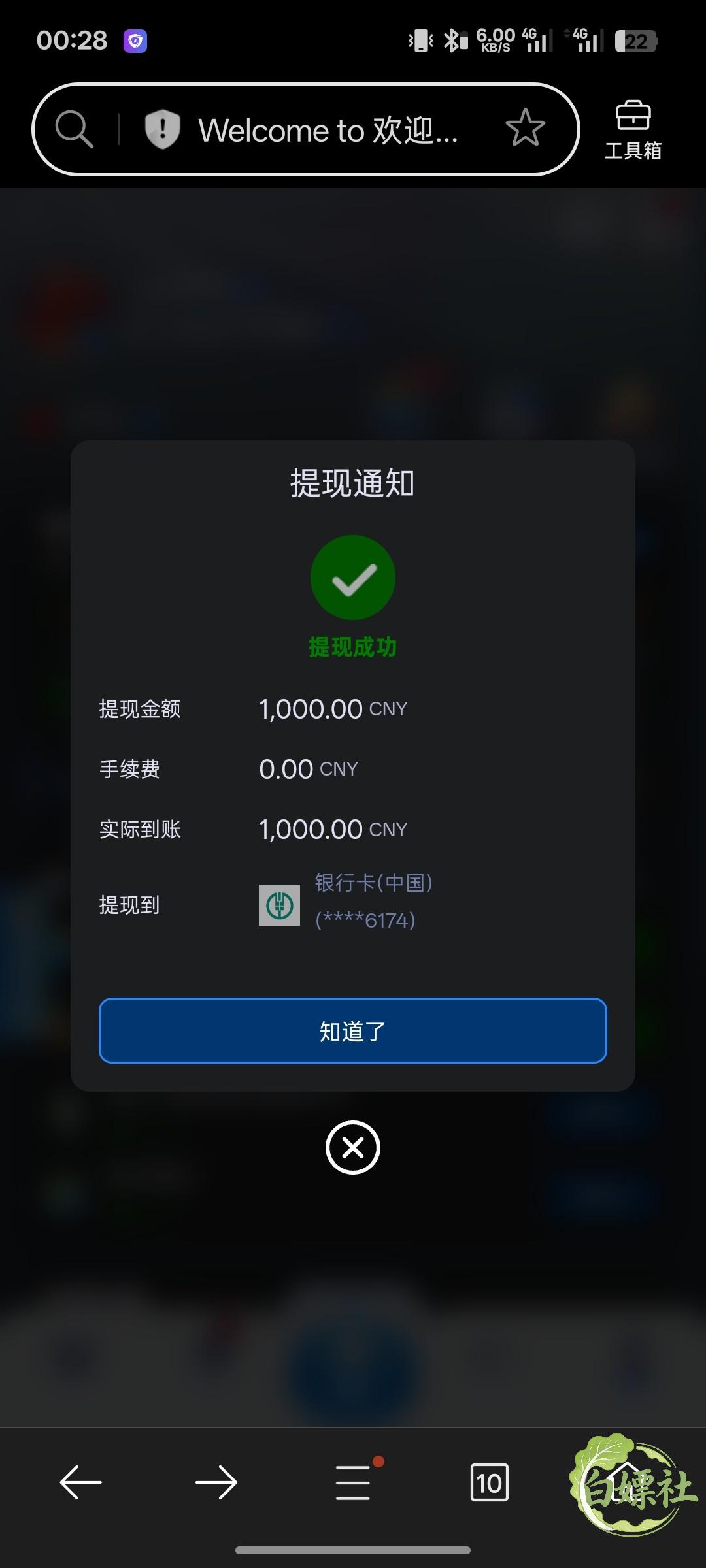Bookmark this page with the star
Image resolution: width=706 pixels, height=1568 pixels.
coord(525,129)
